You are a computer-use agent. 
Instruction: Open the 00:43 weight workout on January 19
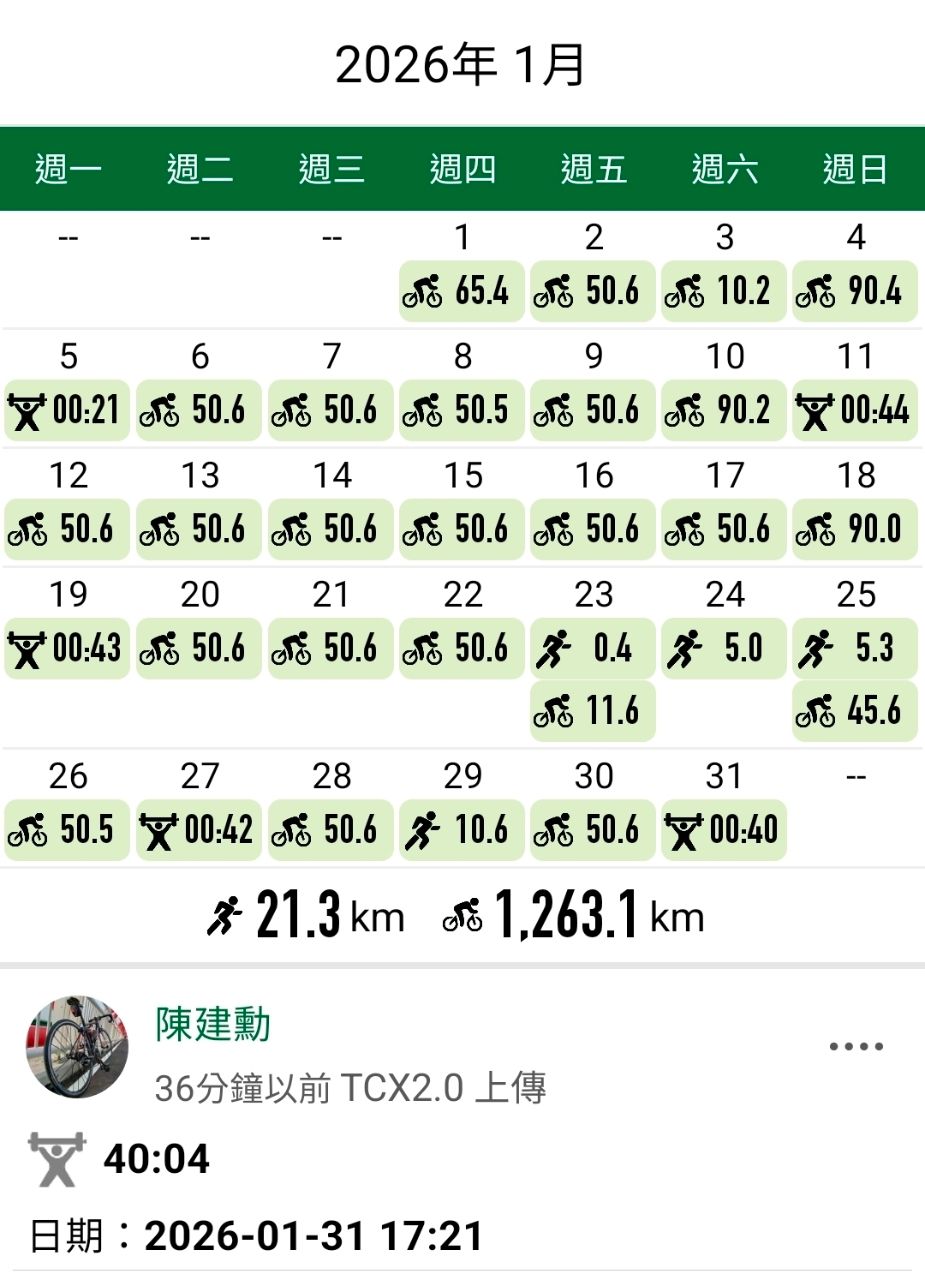click(x=68, y=649)
